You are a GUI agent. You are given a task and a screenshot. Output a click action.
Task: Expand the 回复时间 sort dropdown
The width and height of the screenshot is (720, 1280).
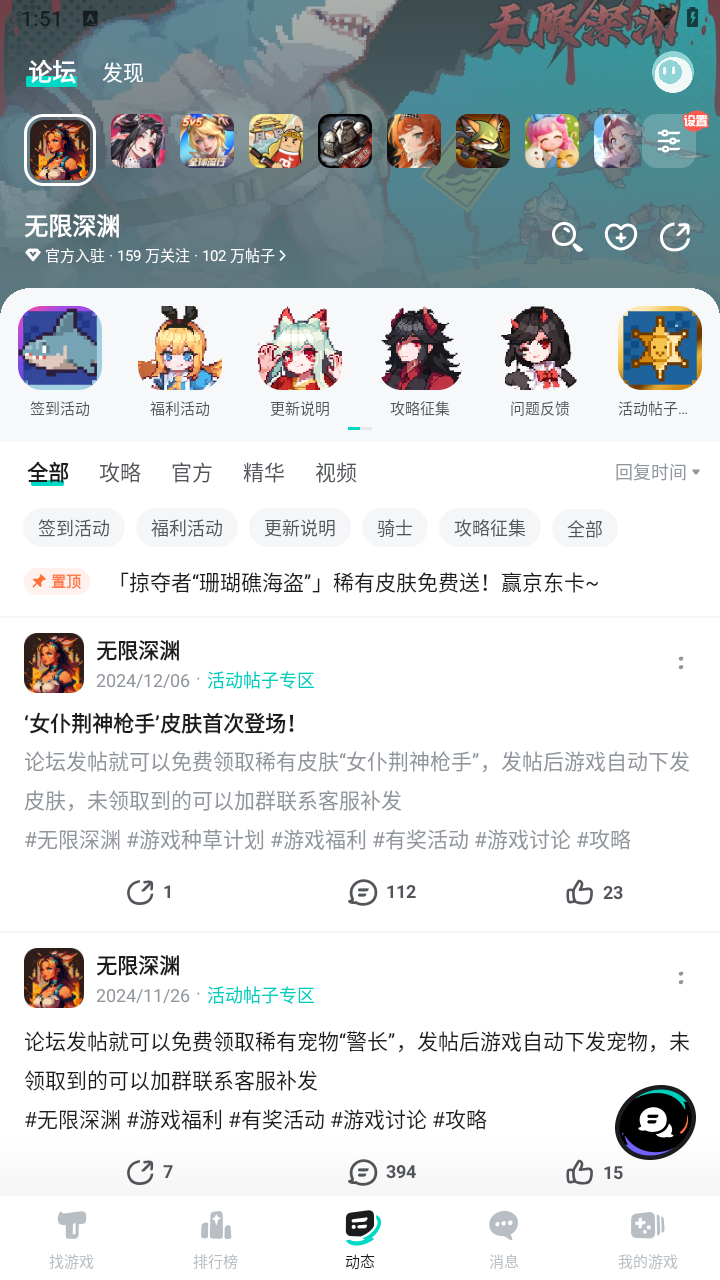click(x=657, y=472)
